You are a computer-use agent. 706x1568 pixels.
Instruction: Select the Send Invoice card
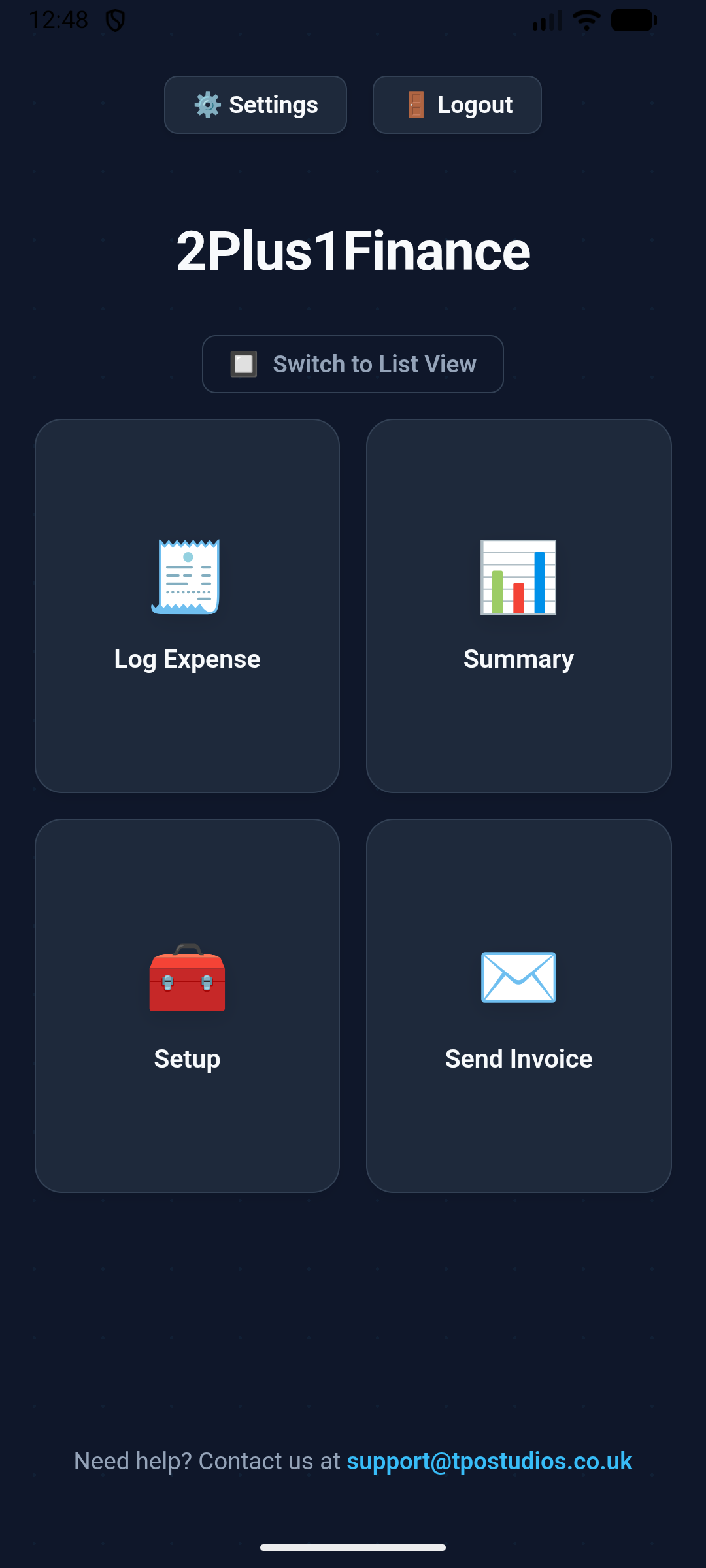point(518,1006)
